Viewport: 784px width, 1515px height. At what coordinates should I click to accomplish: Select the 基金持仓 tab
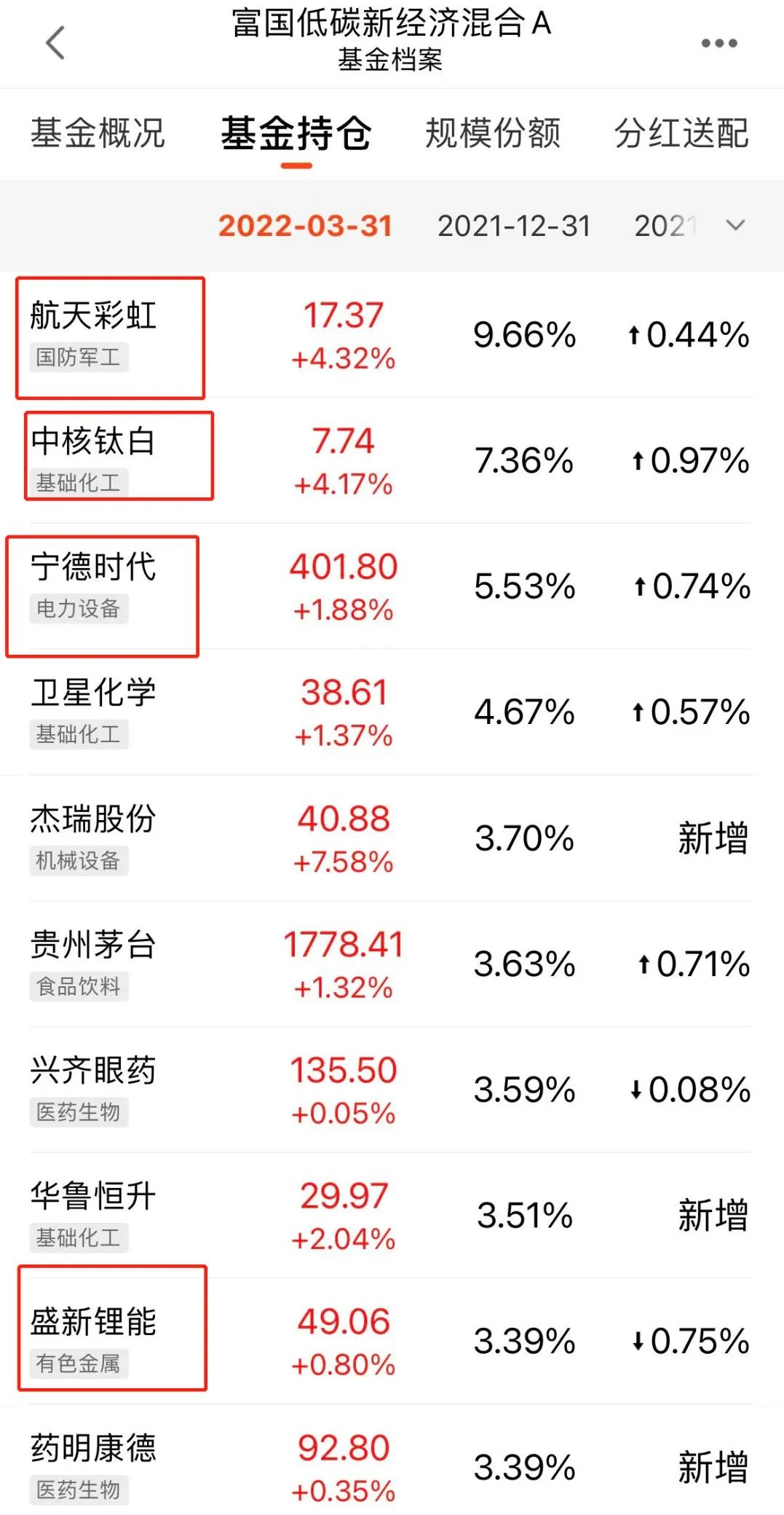tap(296, 133)
